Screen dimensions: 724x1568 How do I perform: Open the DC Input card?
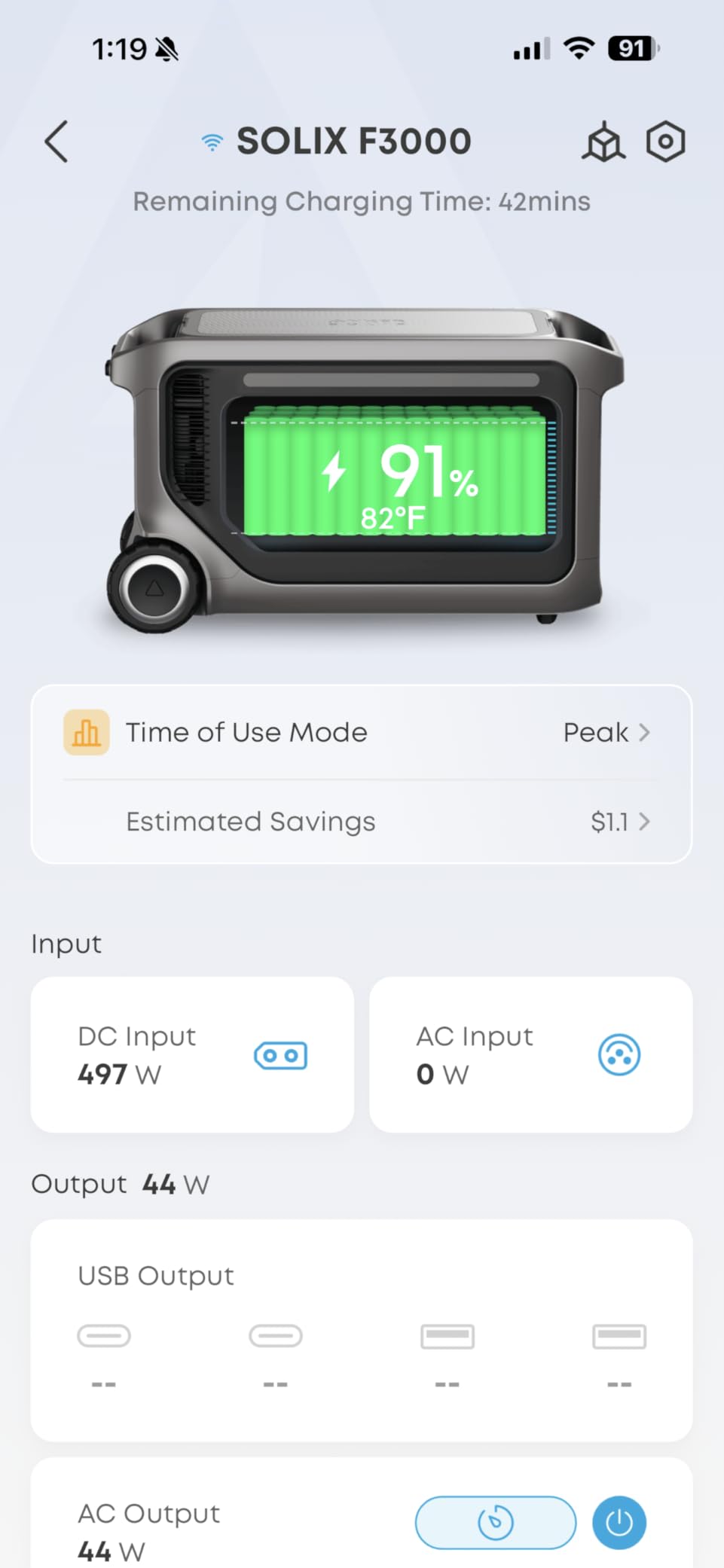[192, 1054]
